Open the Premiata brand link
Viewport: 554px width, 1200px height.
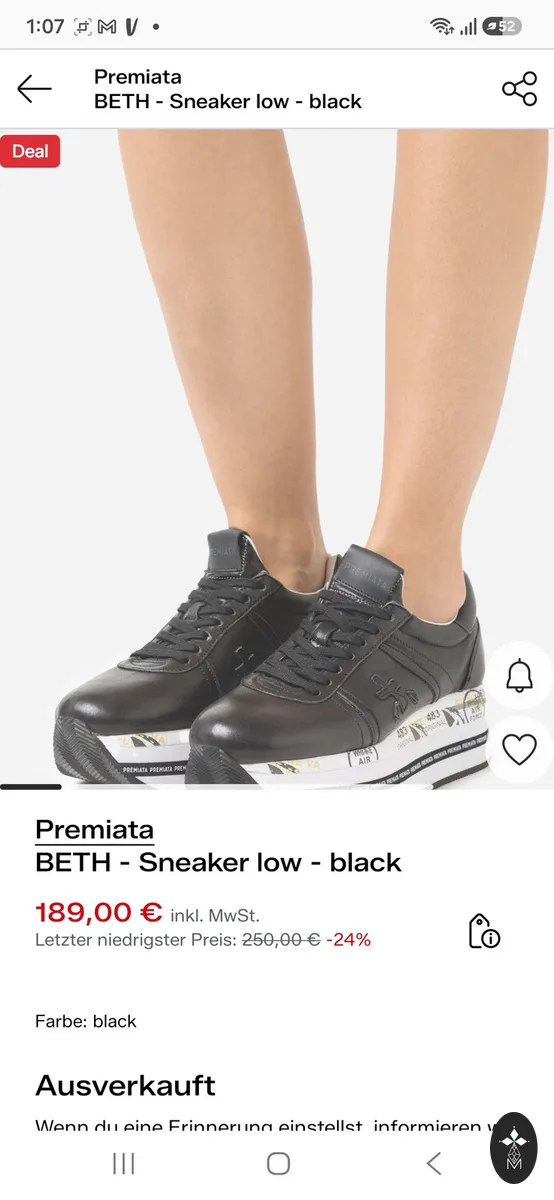(x=95, y=829)
